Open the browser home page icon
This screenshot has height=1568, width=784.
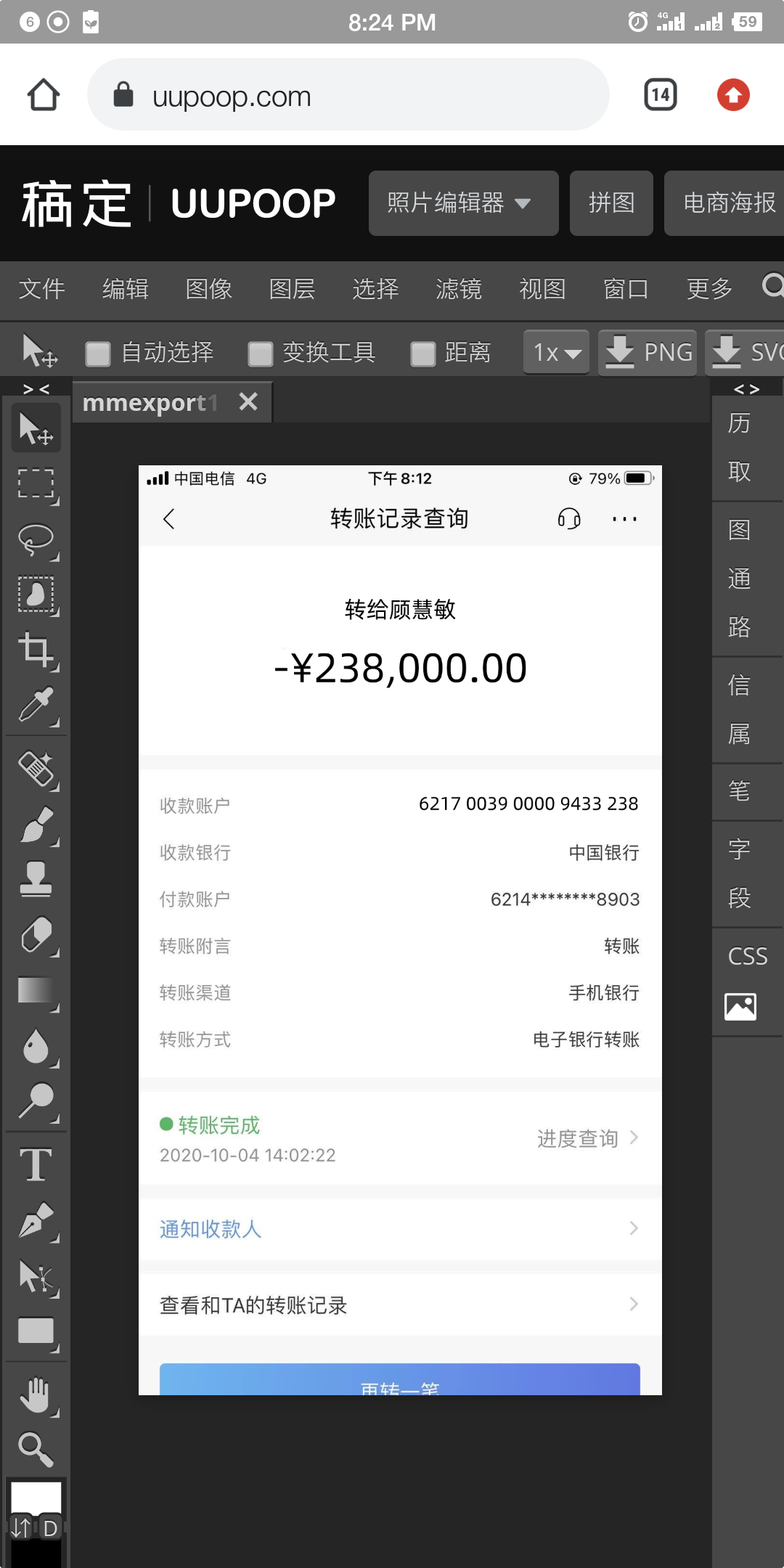tap(44, 95)
